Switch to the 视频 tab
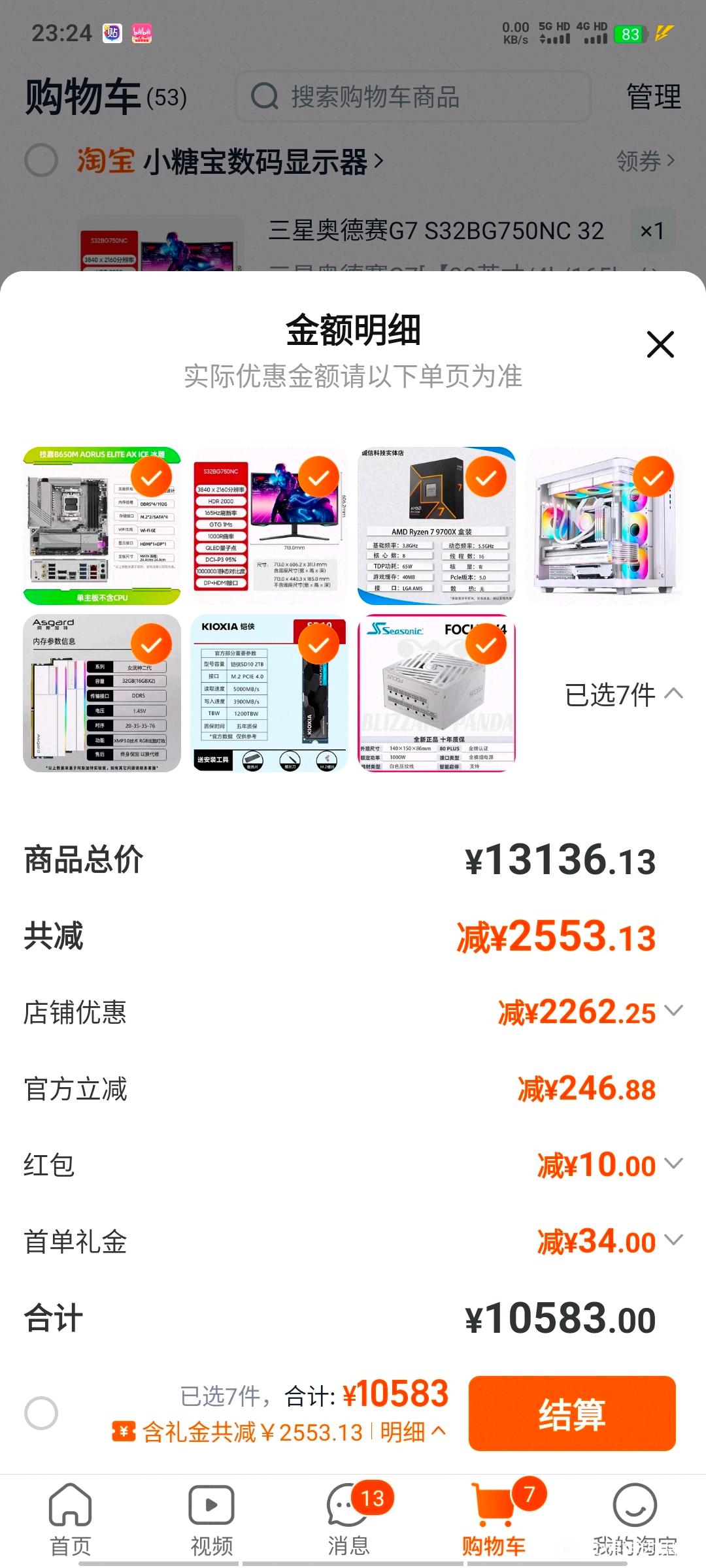The height and width of the screenshot is (1568, 706). (x=211, y=1518)
